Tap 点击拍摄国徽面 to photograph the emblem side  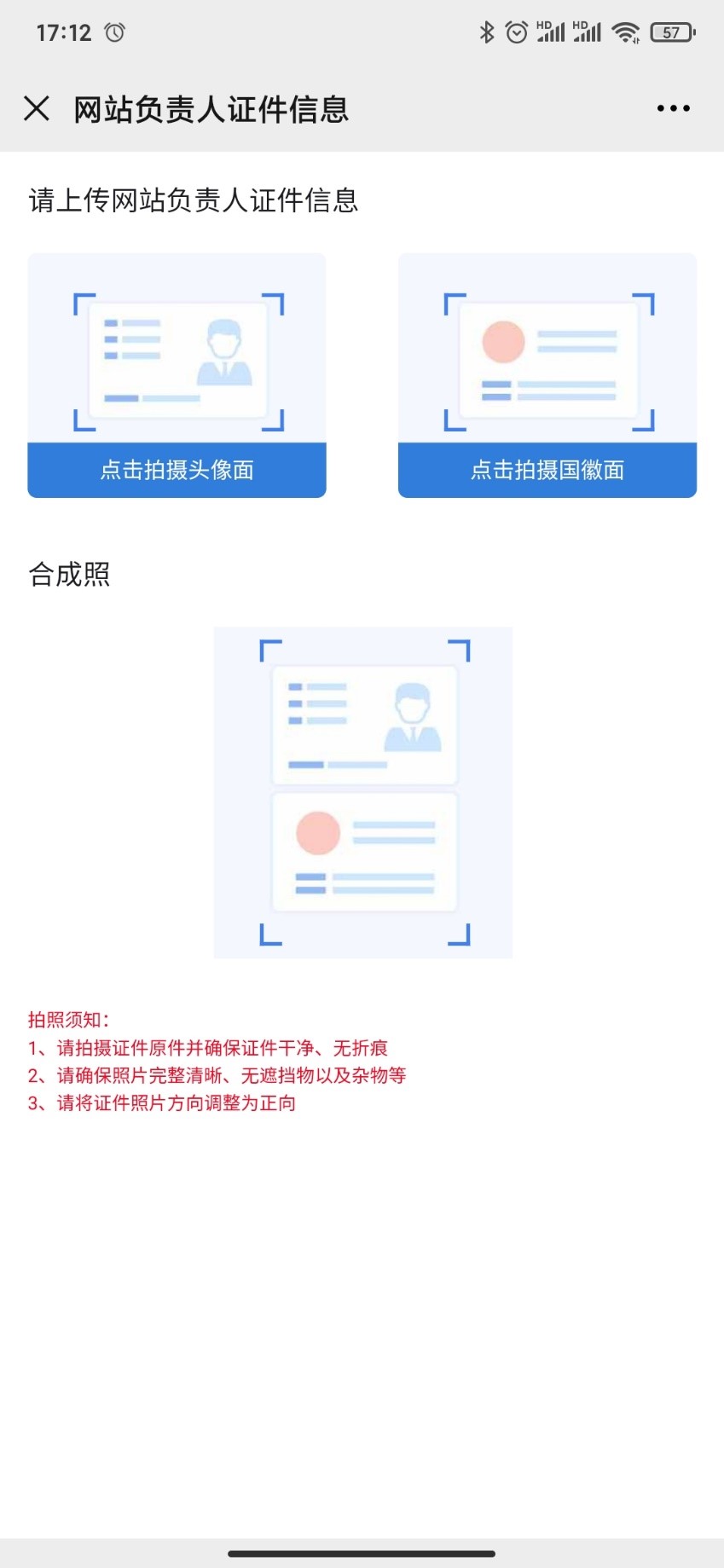click(547, 470)
